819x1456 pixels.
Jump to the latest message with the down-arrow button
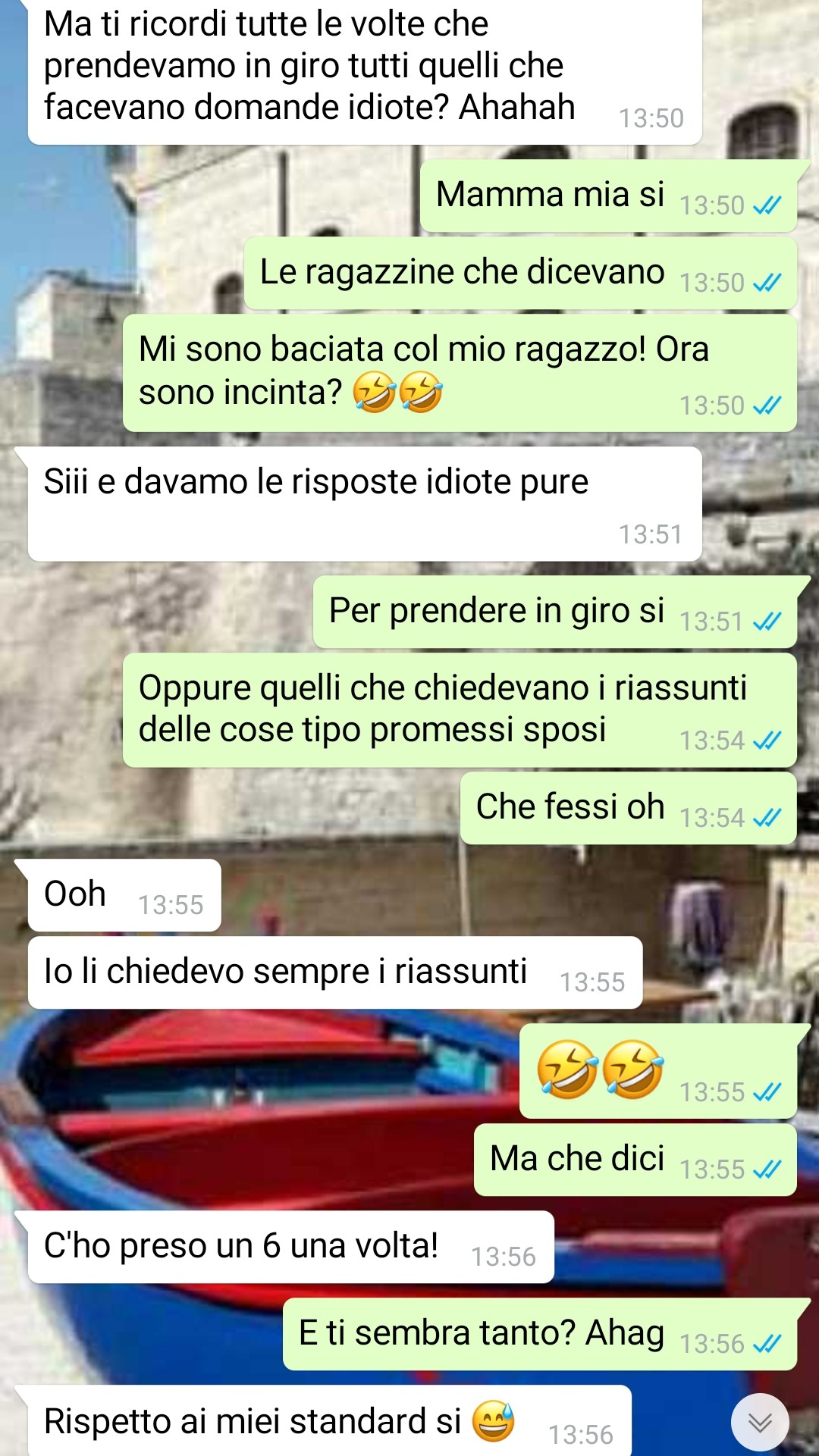click(x=760, y=1423)
